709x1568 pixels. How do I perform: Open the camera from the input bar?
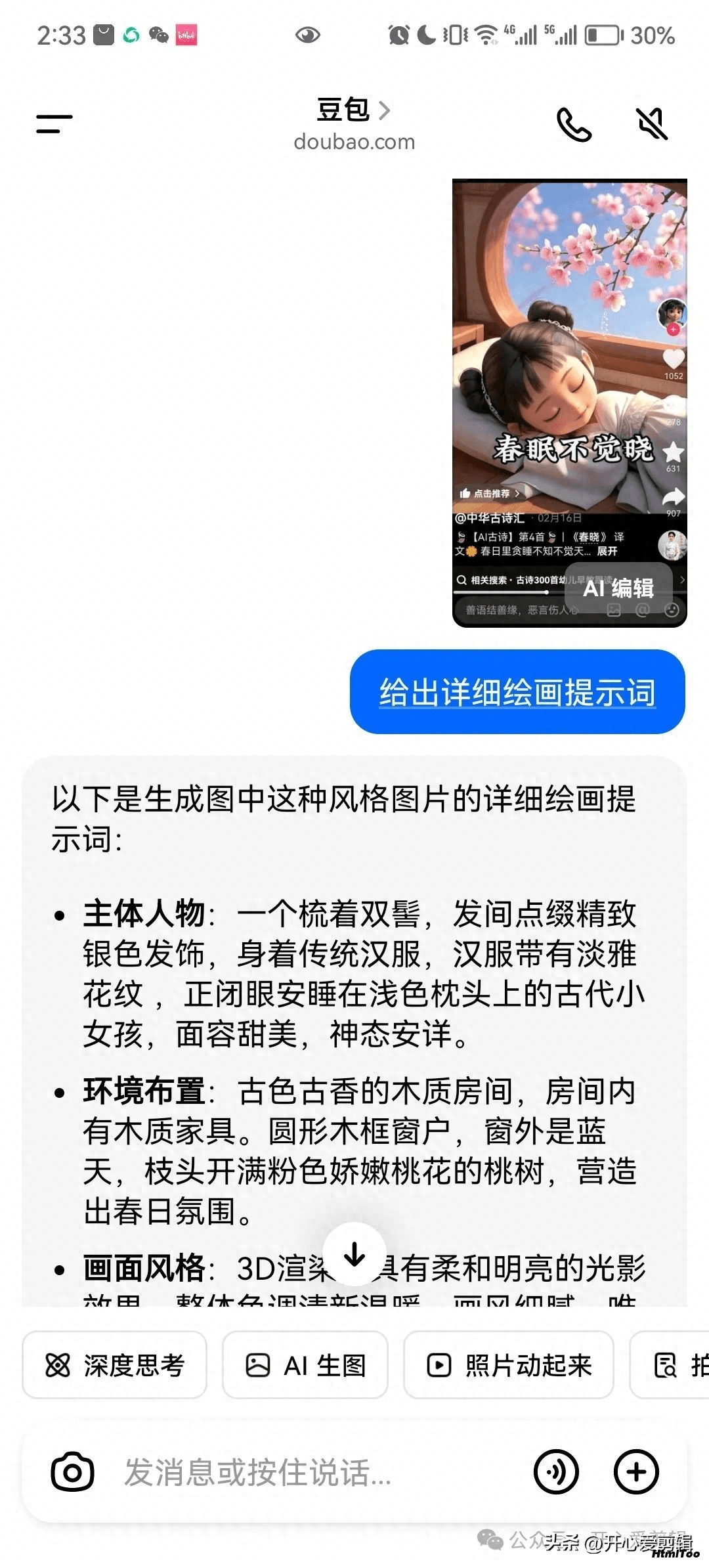[x=72, y=1472]
